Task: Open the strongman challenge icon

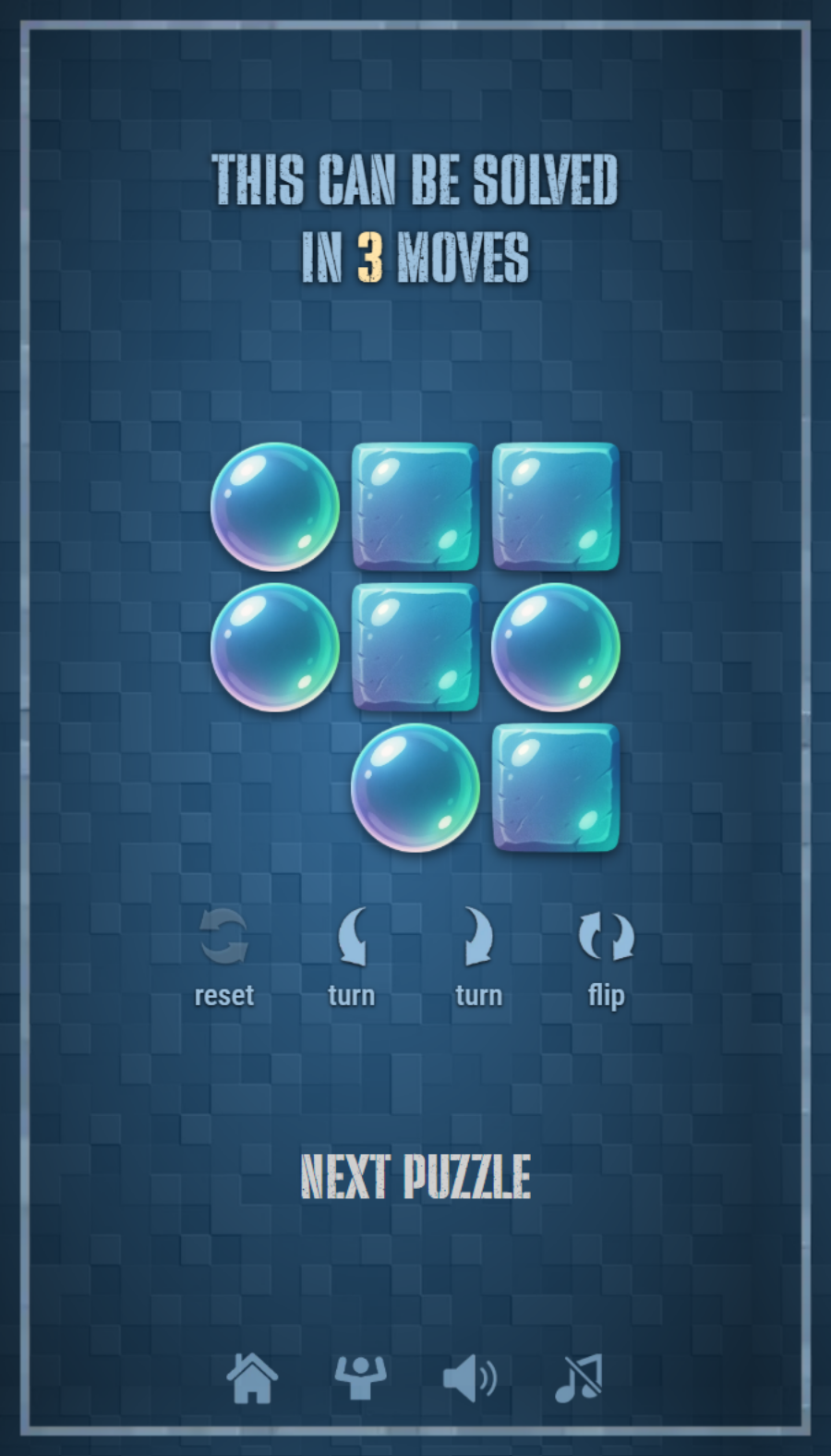Action: tap(361, 1377)
